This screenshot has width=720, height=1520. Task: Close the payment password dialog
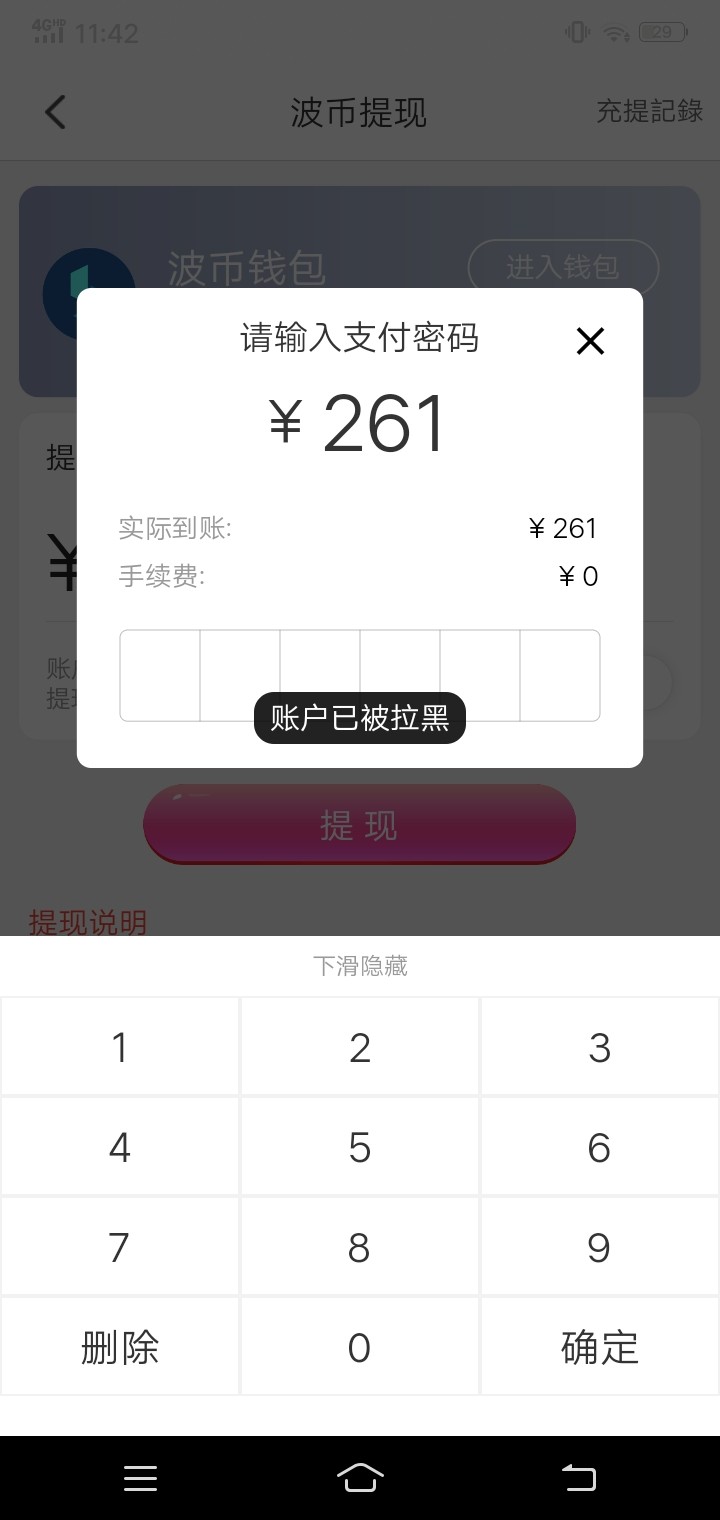pos(590,342)
